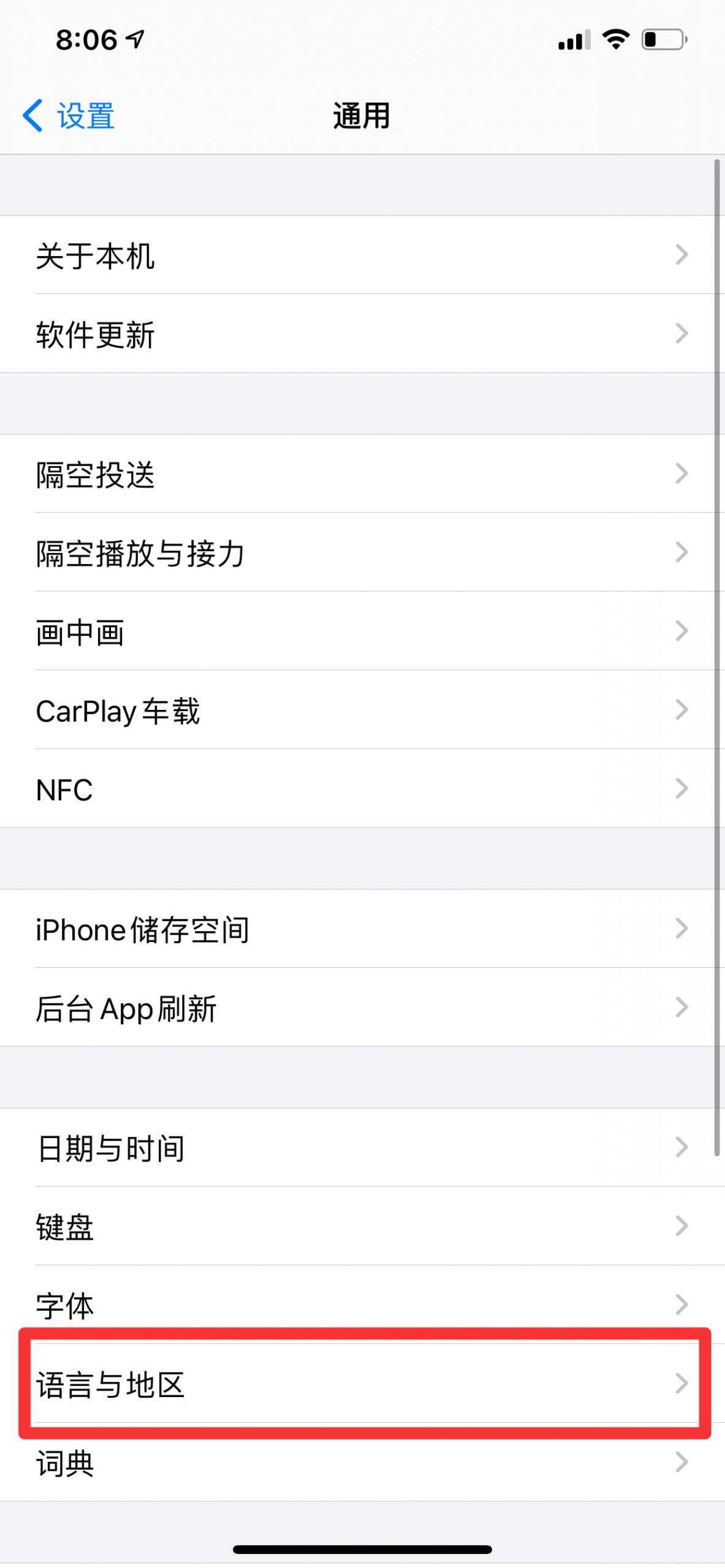Open 键盘 settings
The height and width of the screenshot is (1568, 725).
point(362,1226)
